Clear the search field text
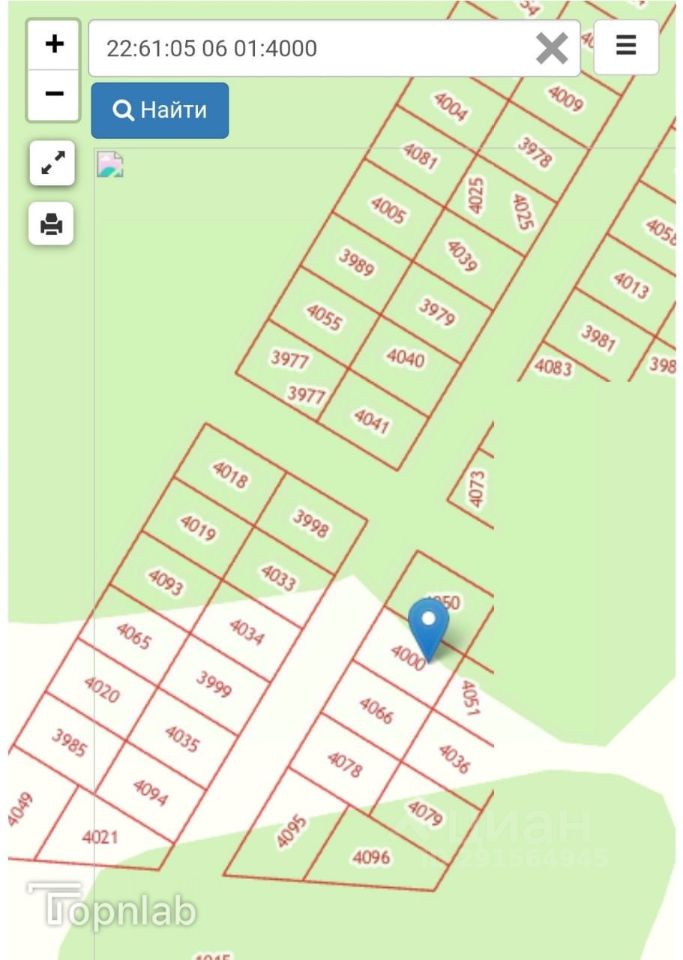Viewport: 683px width, 960px height. click(x=552, y=48)
